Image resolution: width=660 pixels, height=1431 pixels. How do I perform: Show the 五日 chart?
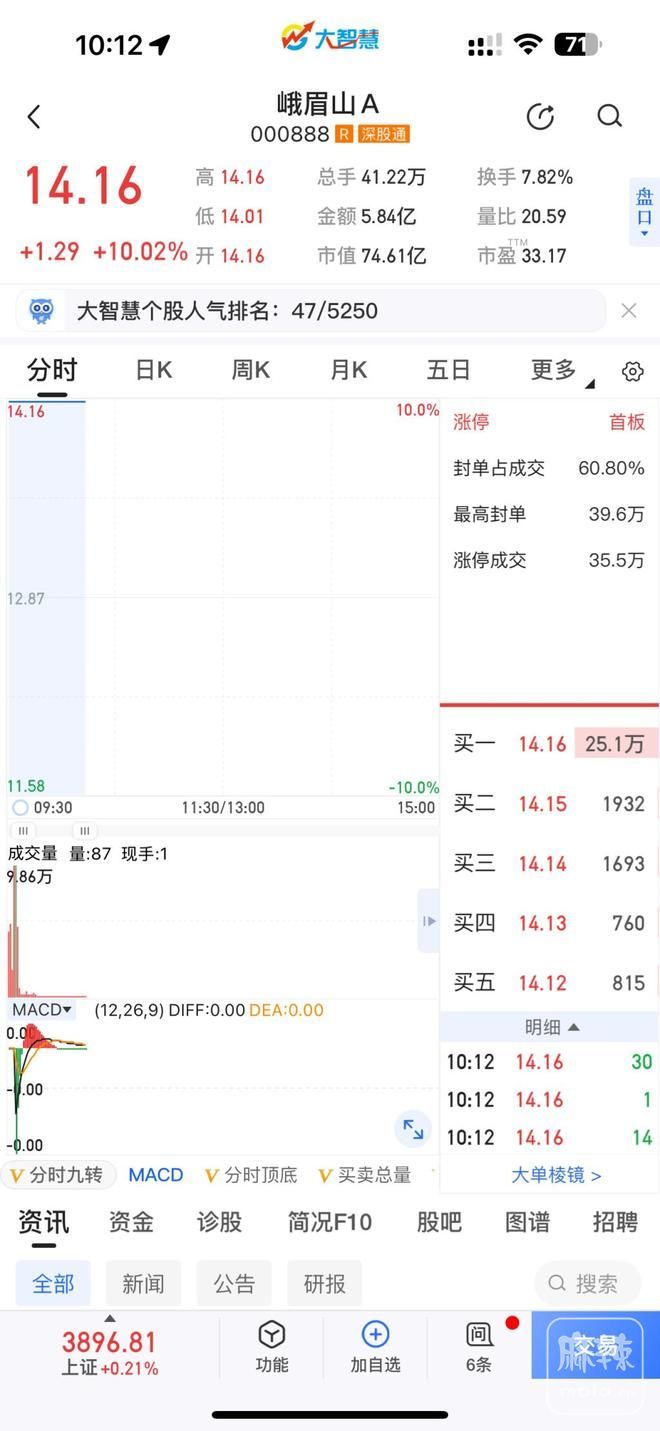tap(447, 370)
